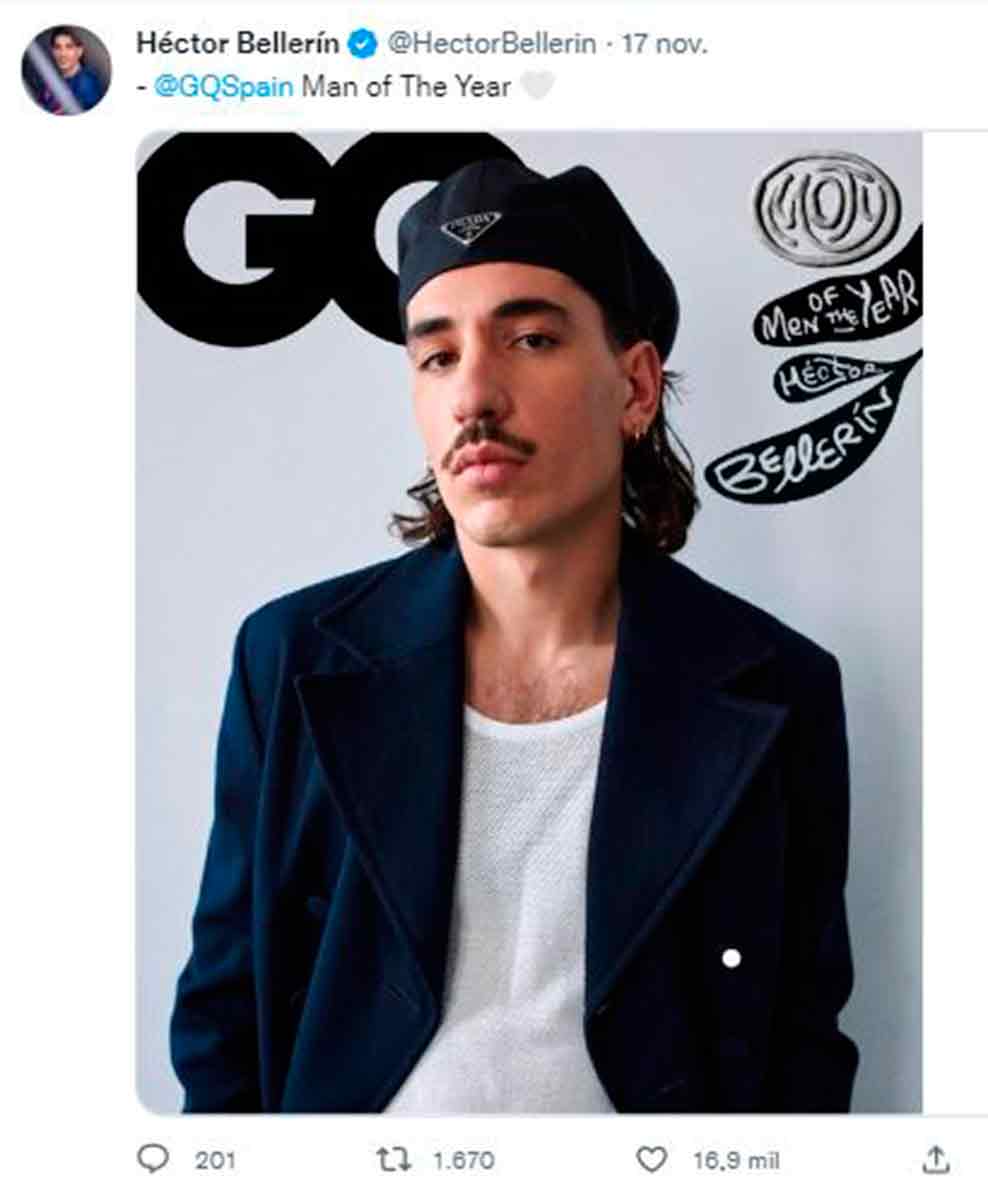Open the @GQSpain mention link
The width and height of the screenshot is (988, 1200).
(x=224, y=86)
